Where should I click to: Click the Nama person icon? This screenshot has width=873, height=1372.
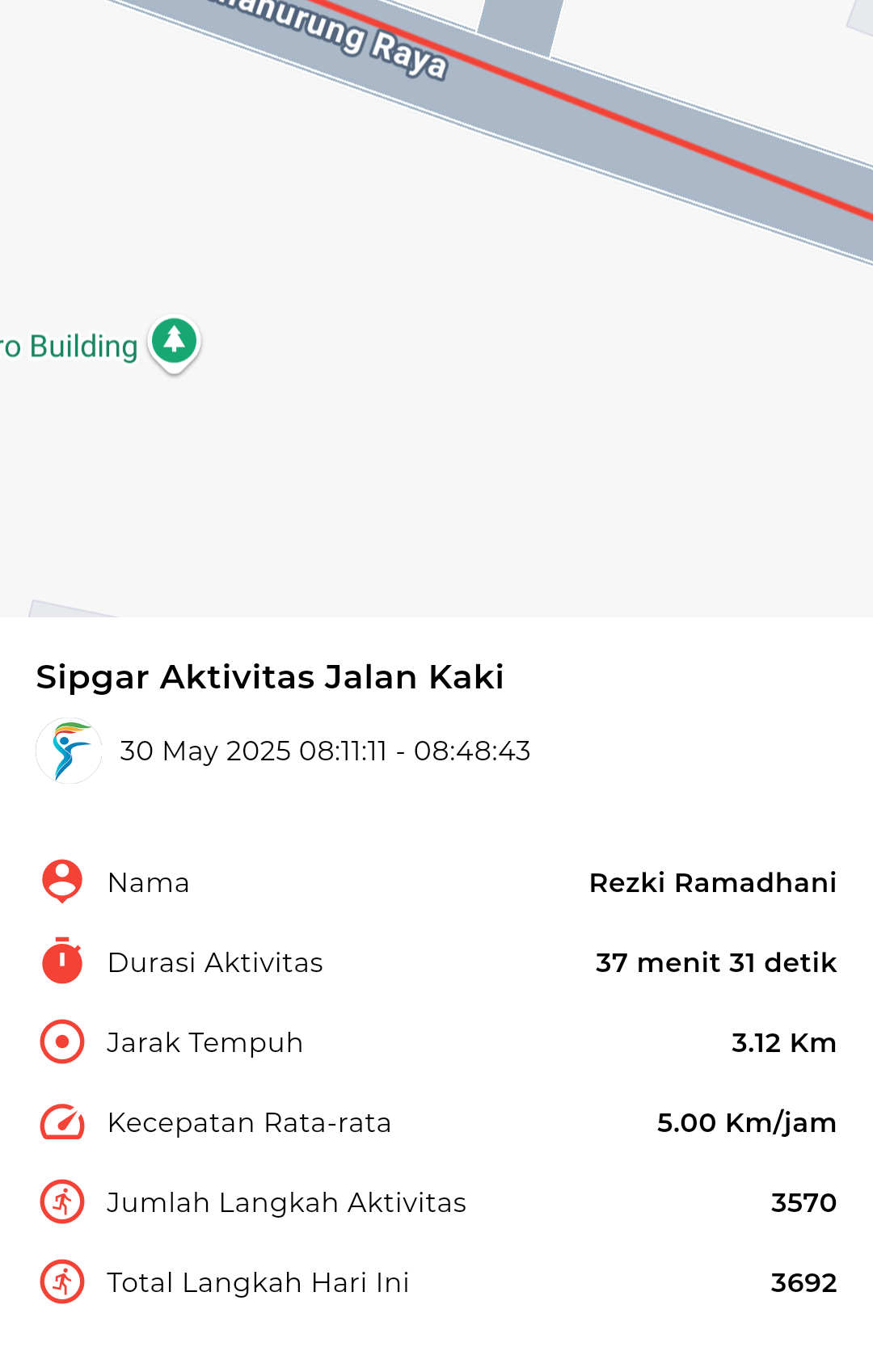(x=61, y=881)
